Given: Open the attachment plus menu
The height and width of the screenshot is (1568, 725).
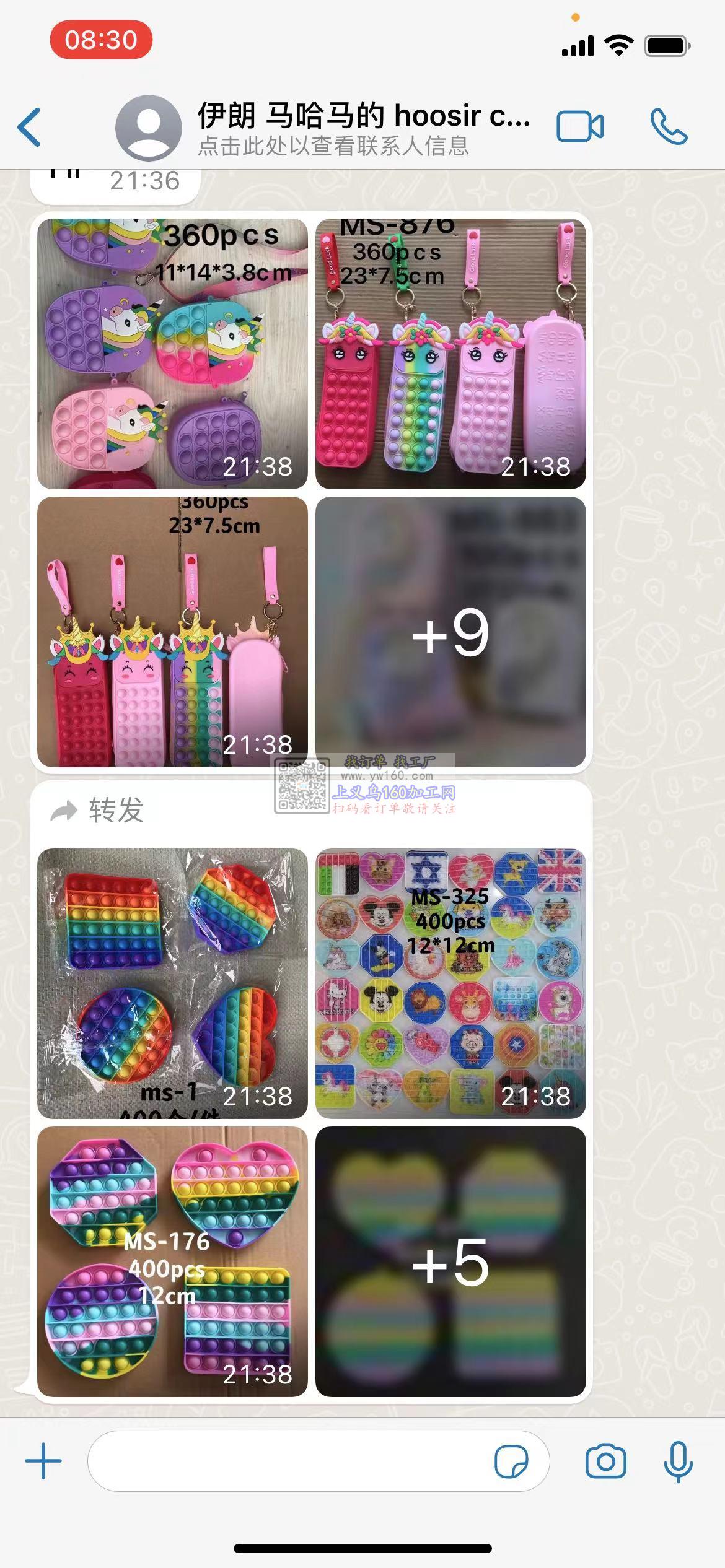Looking at the screenshot, I should [43, 1461].
